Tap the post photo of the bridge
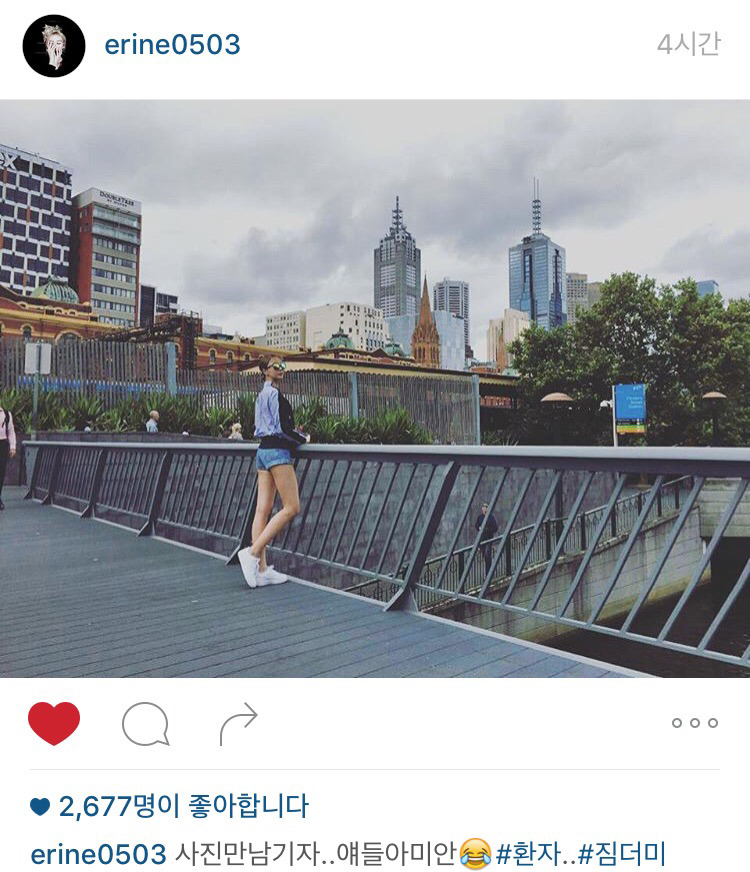The height and width of the screenshot is (872, 750). 375,388
